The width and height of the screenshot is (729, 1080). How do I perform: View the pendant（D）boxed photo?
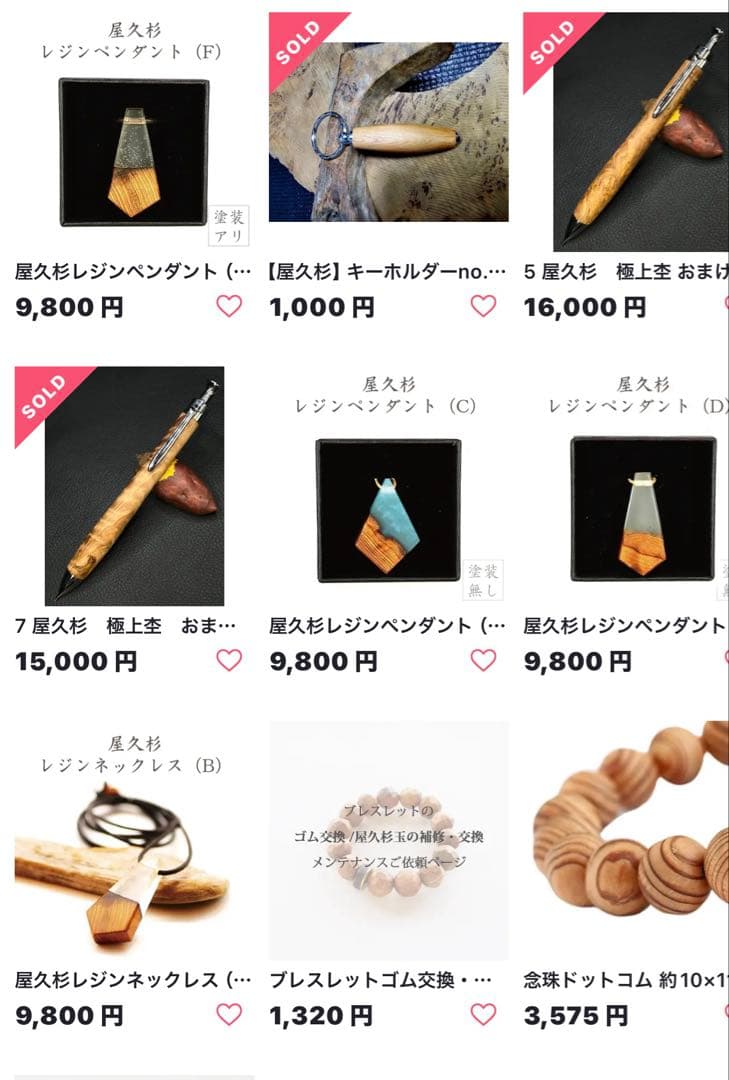642,505
